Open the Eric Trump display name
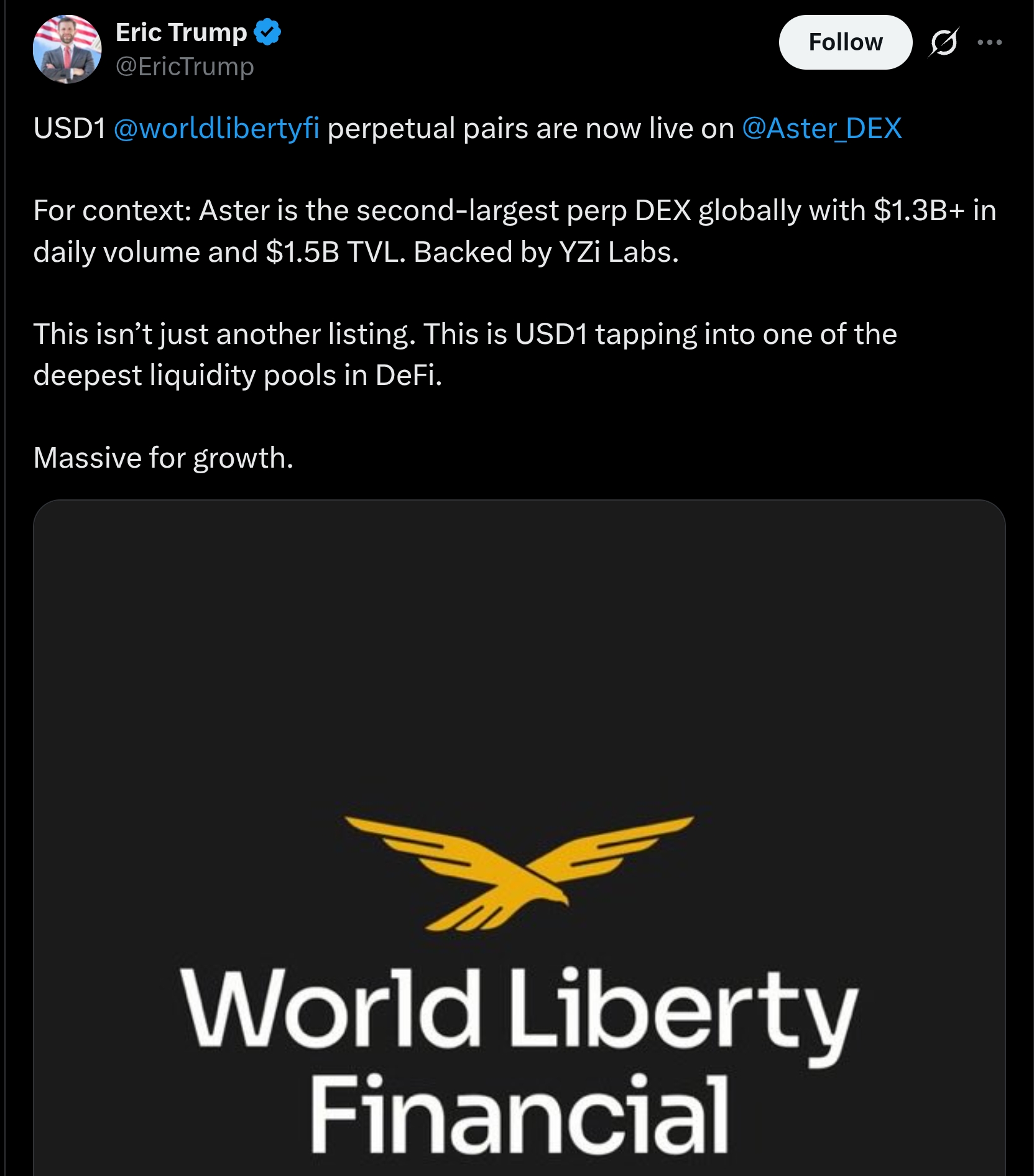The image size is (1034, 1176). [x=181, y=32]
